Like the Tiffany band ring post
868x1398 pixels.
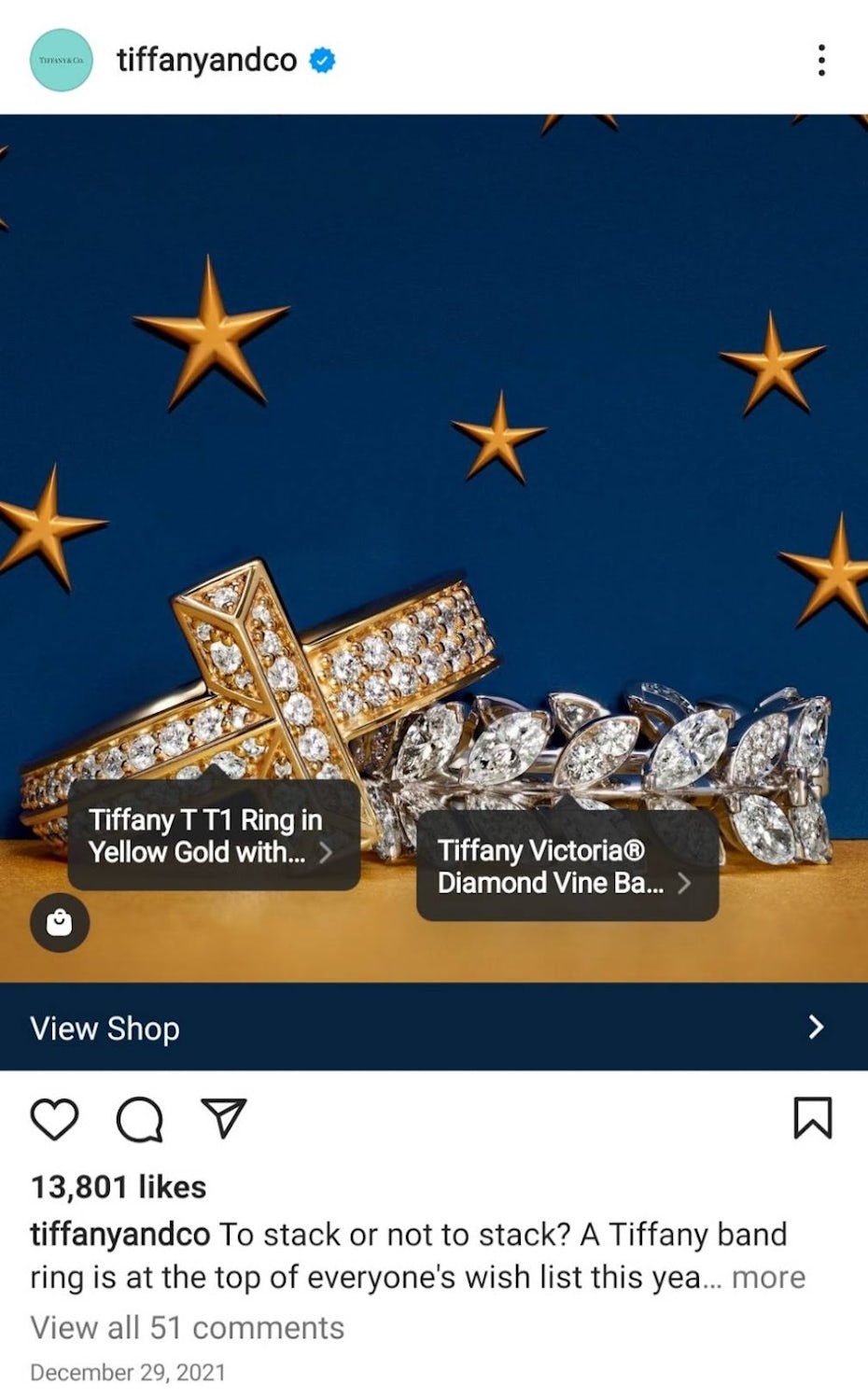tap(55, 1118)
